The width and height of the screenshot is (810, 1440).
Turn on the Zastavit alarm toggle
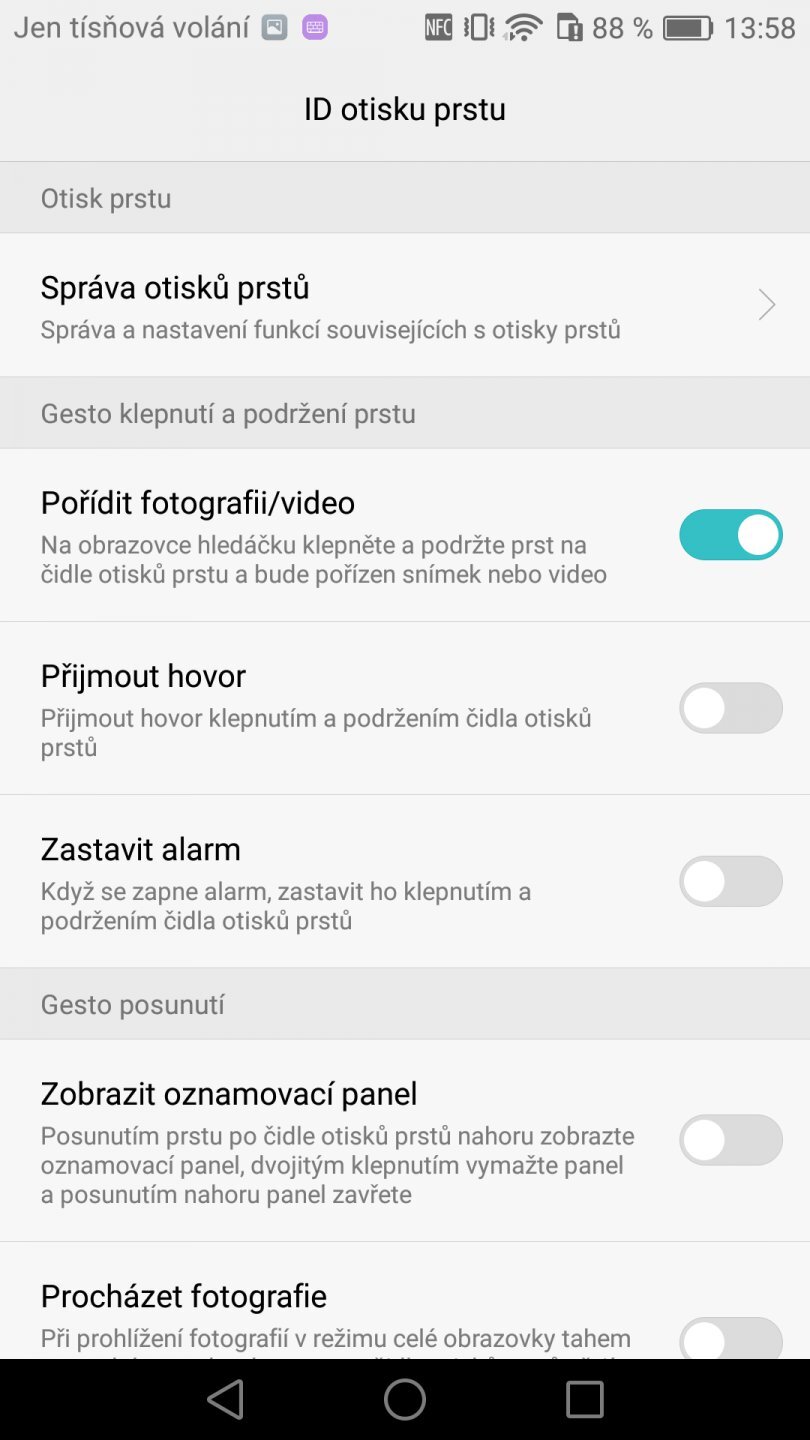pos(731,881)
